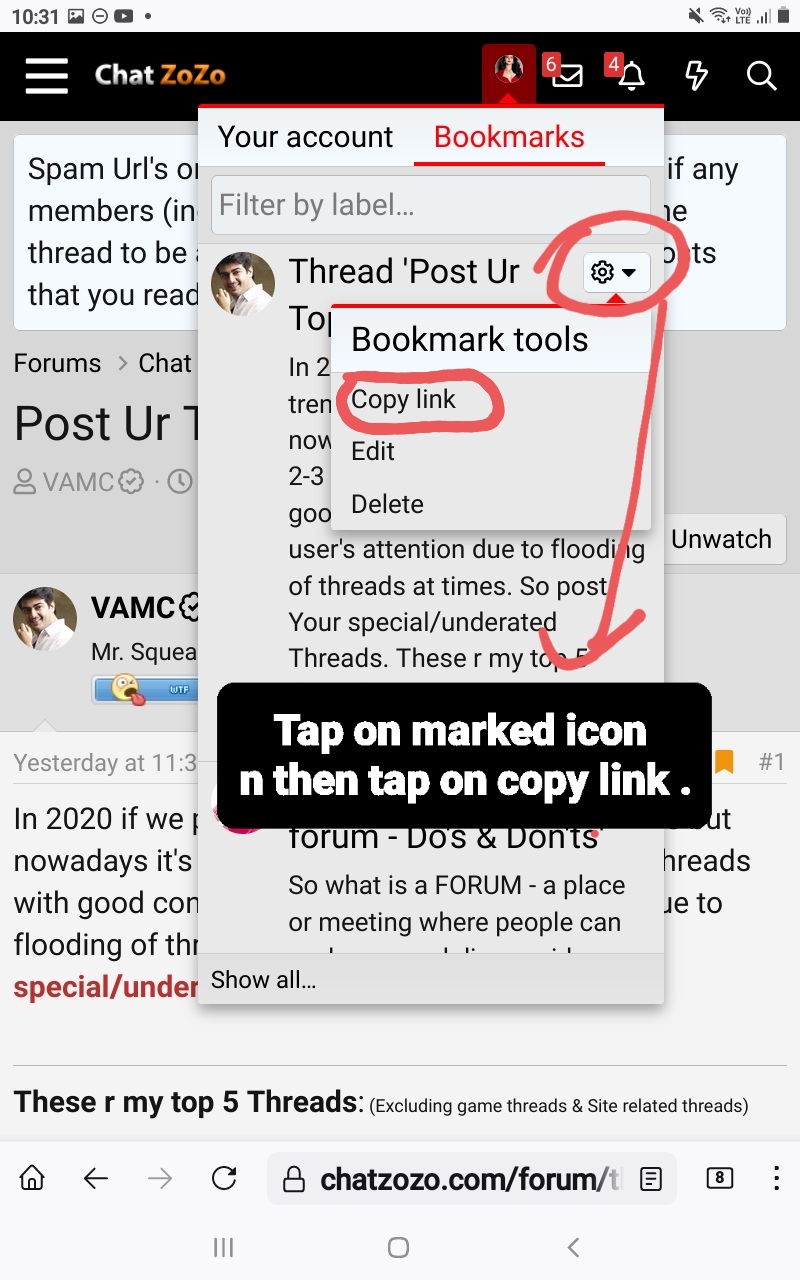Tap the Unwatch button
This screenshot has width=800, height=1280.
click(721, 539)
